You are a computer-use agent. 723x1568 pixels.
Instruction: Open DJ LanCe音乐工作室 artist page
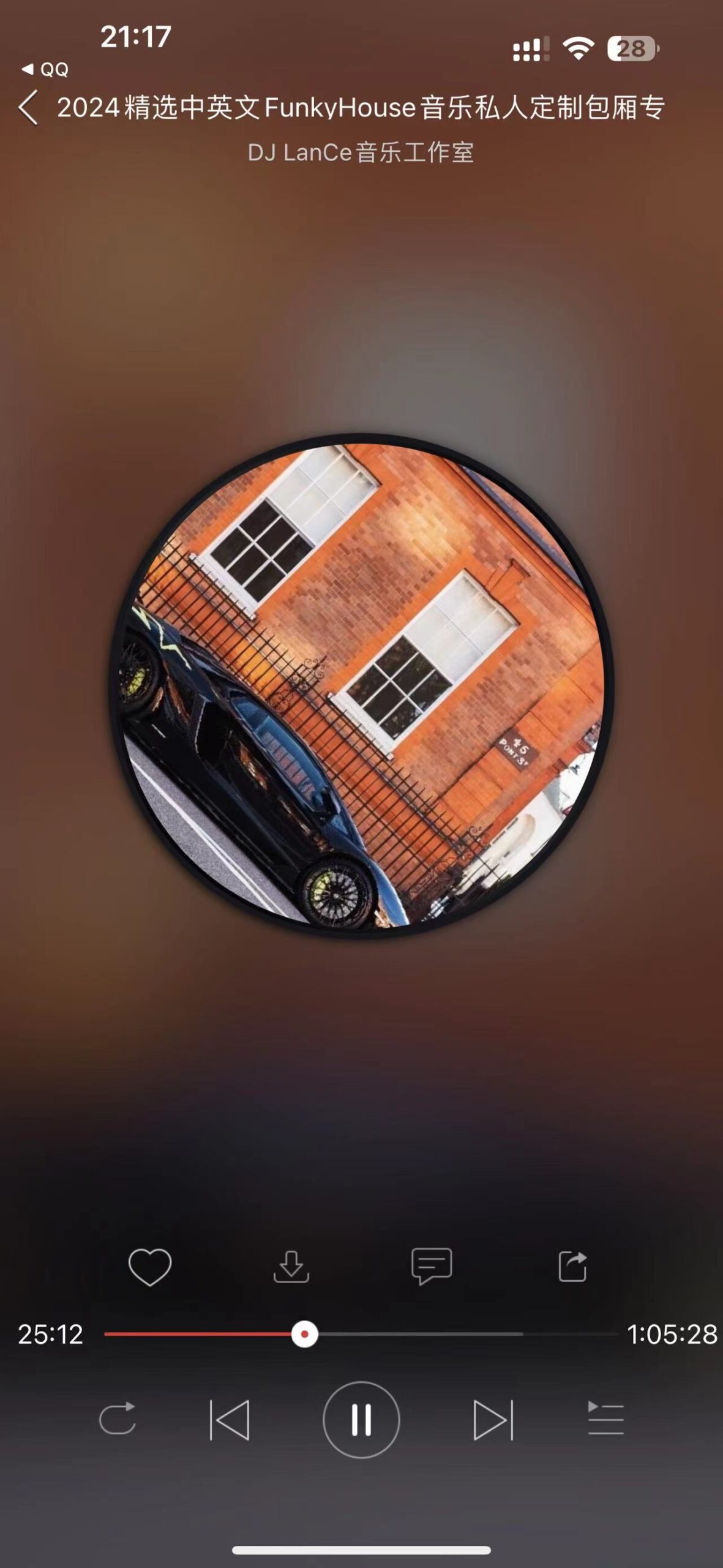tap(361, 153)
